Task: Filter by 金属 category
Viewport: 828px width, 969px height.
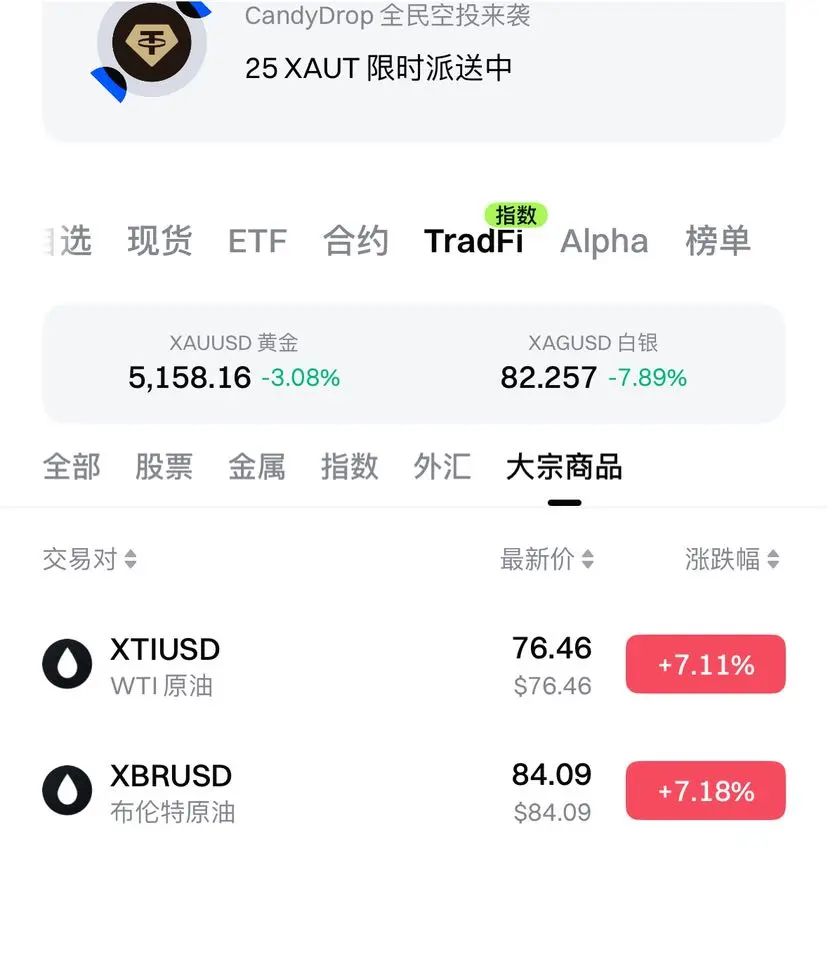Action: click(x=257, y=467)
